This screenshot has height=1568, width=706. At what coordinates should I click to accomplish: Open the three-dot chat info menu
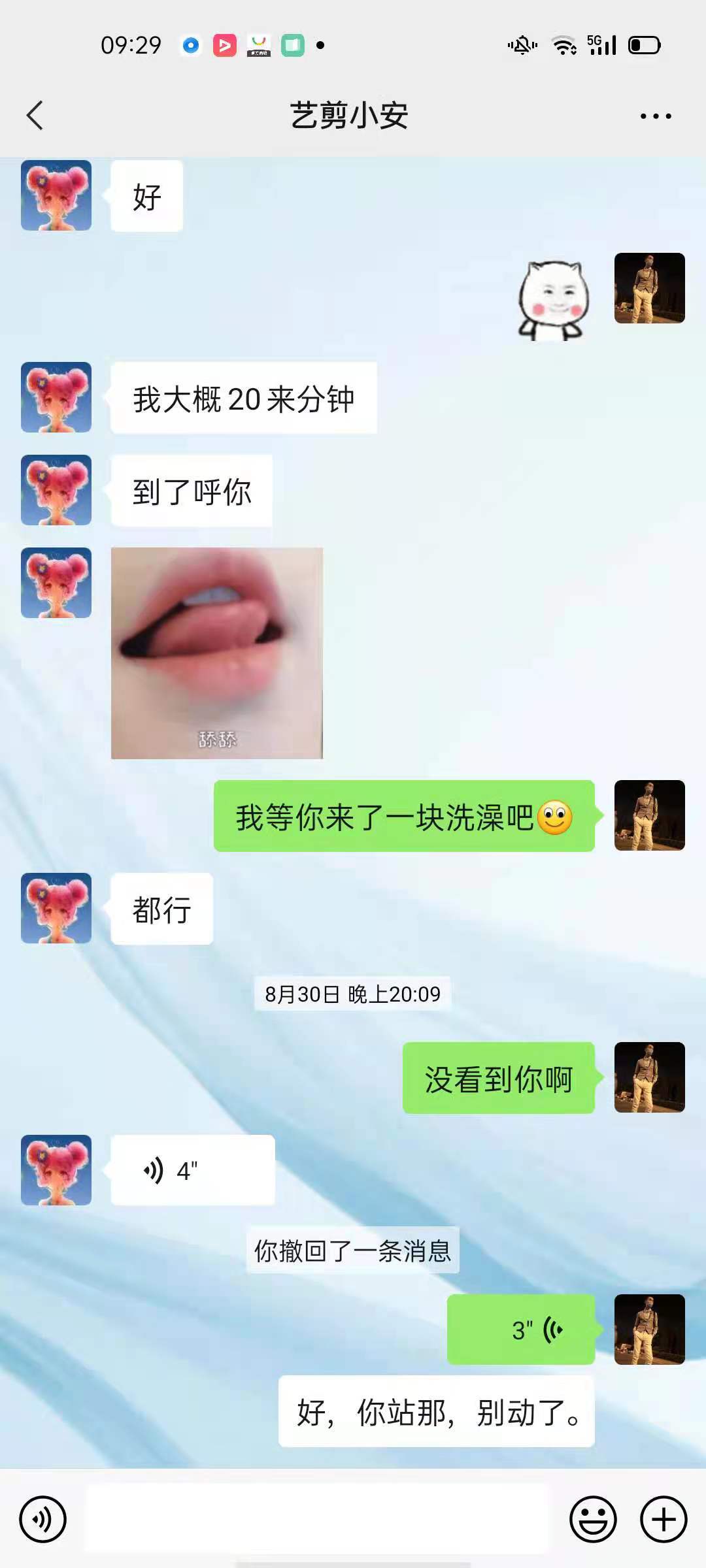(655, 116)
